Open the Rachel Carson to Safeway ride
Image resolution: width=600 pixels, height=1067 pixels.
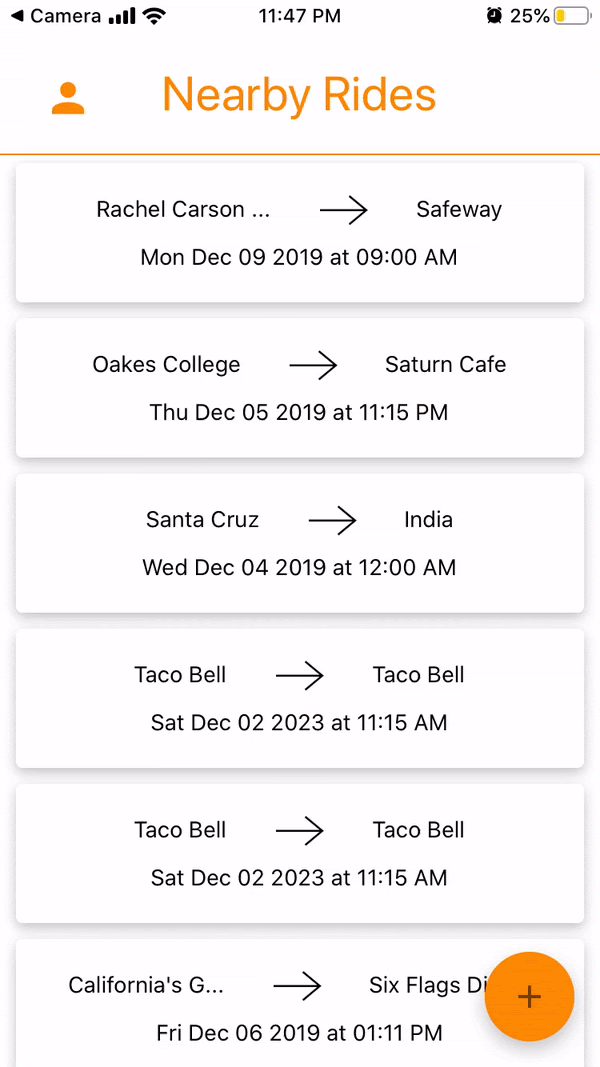[299, 232]
